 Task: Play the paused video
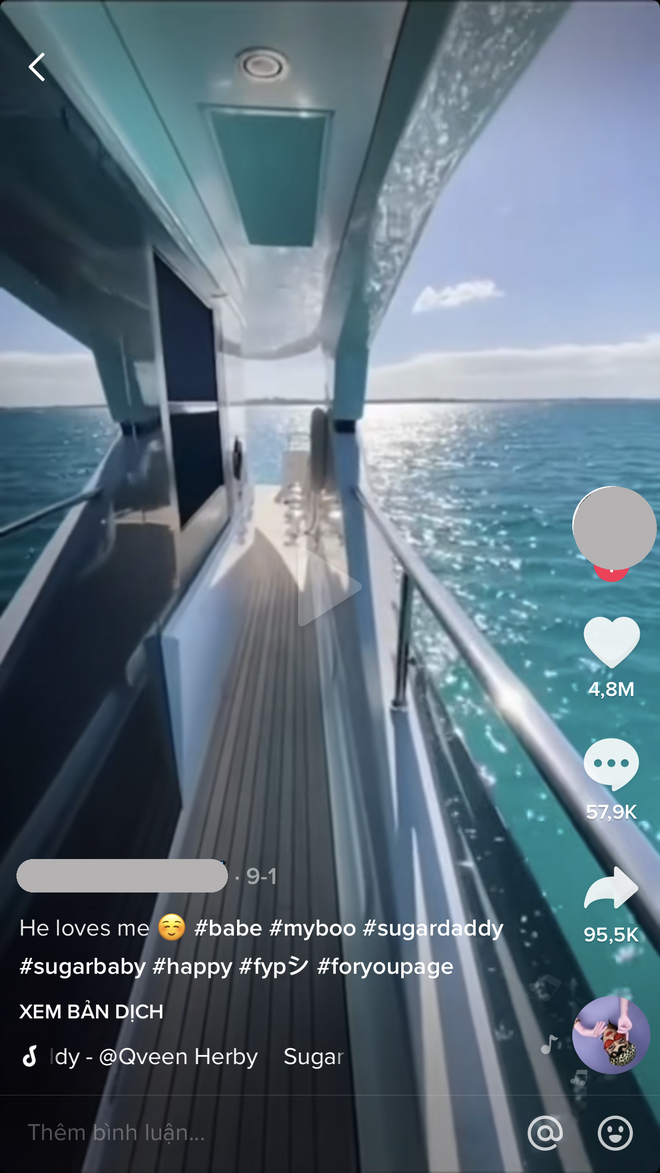(328, 588)
